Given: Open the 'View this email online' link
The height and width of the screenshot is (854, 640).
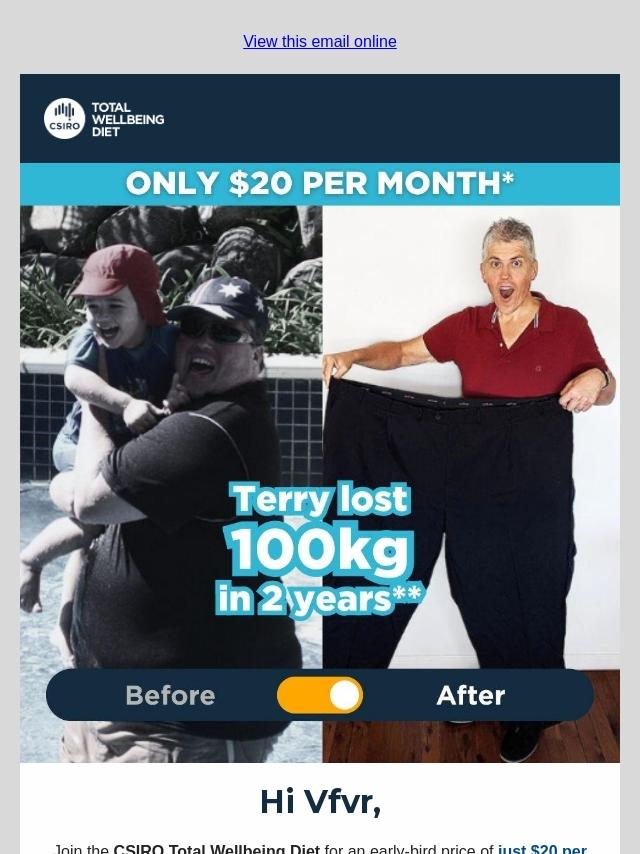Looking at the screenshot, I should [x=319, y=41].
